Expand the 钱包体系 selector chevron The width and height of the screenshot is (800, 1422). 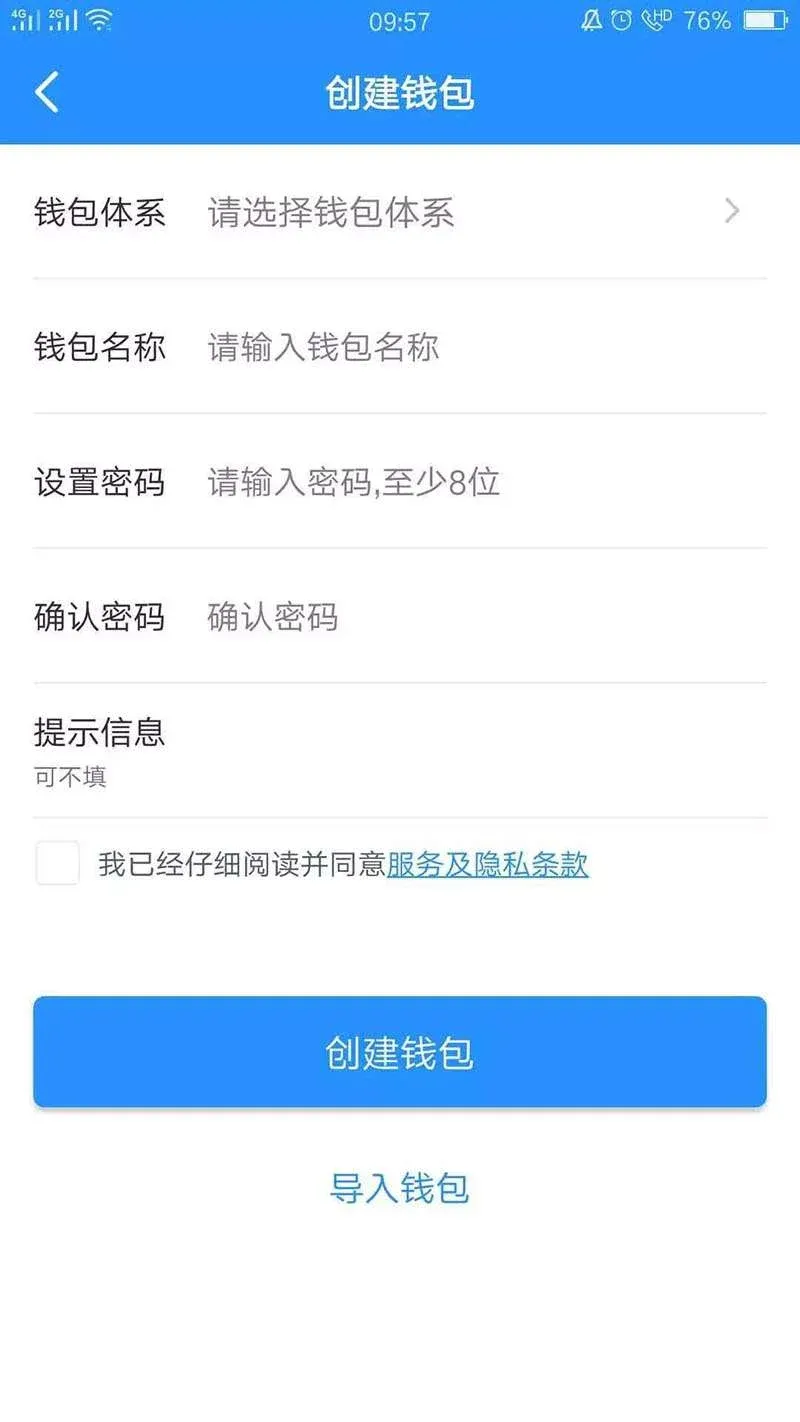point(733,211)
